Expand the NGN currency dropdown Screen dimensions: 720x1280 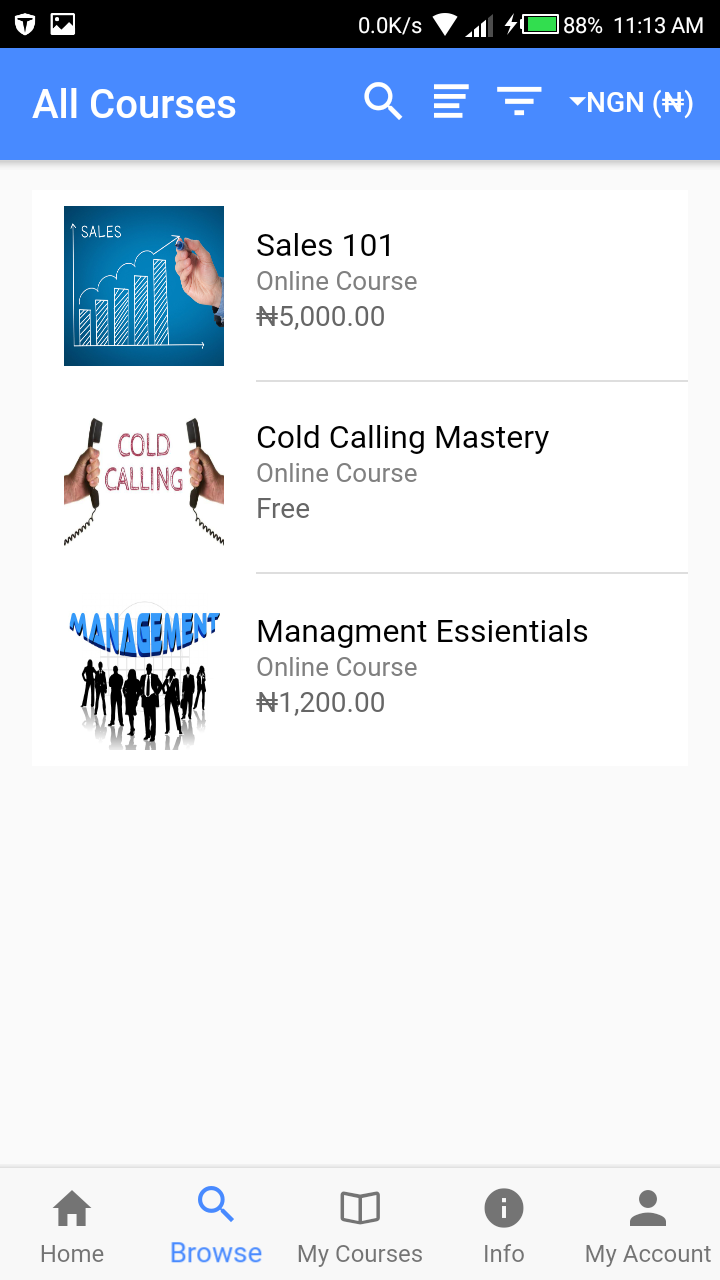[632, 103]
